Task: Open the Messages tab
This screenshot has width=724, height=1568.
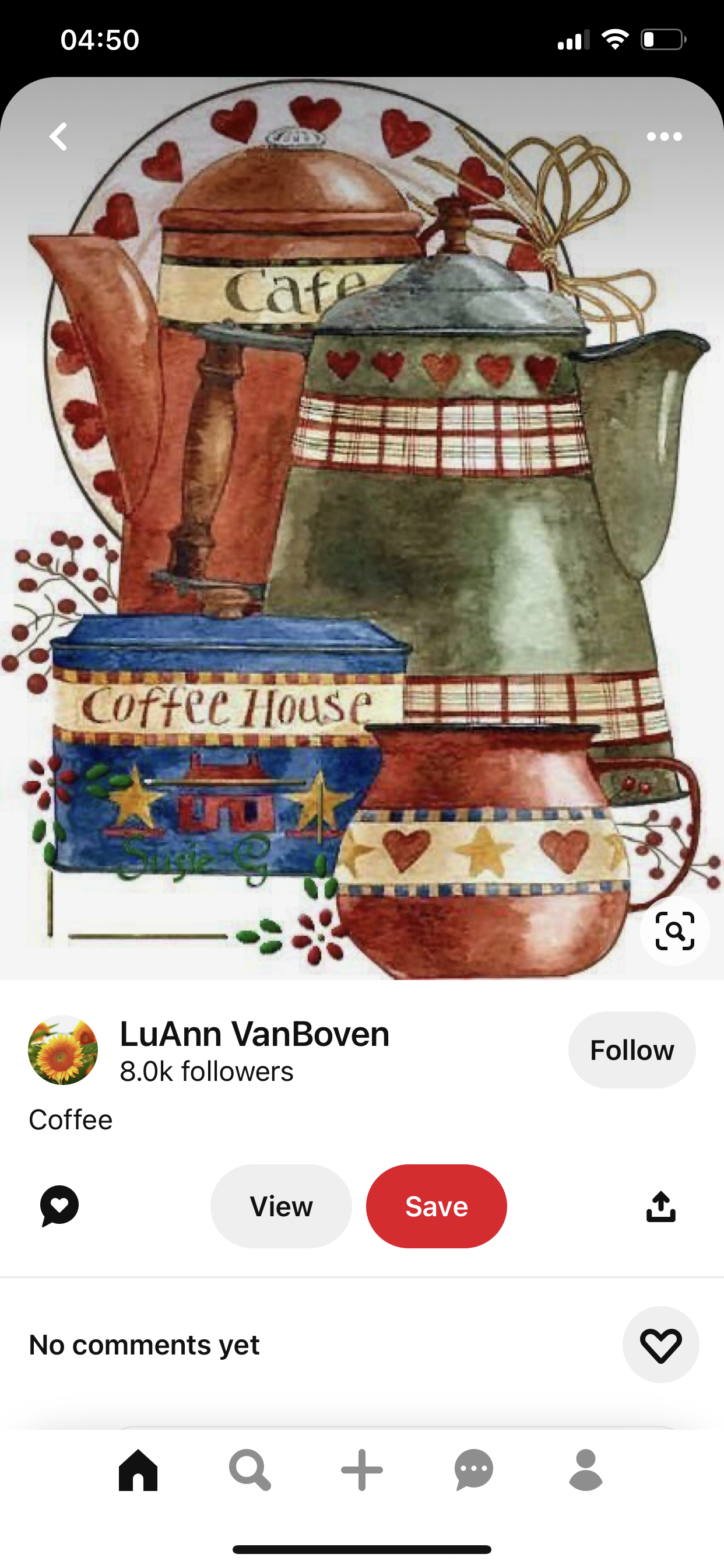Action: [x=473, y=1469]
